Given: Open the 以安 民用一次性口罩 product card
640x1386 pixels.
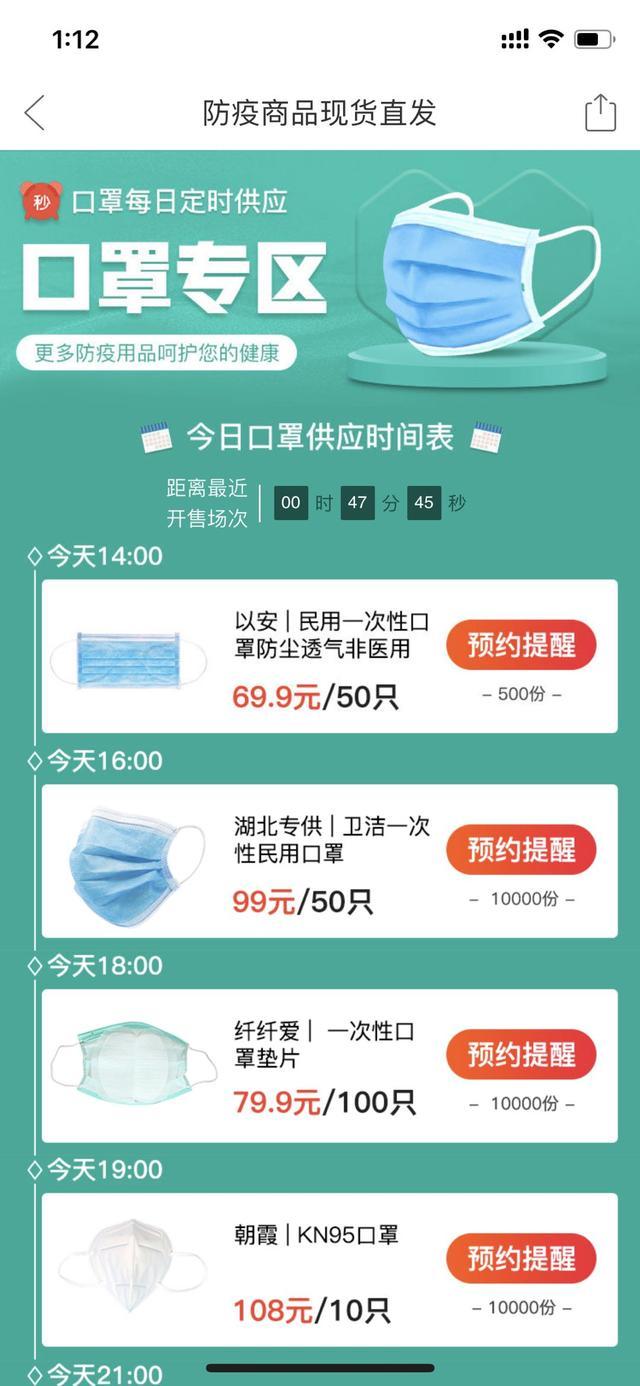Looking at the screenshot, I should (x=300, y=656).
